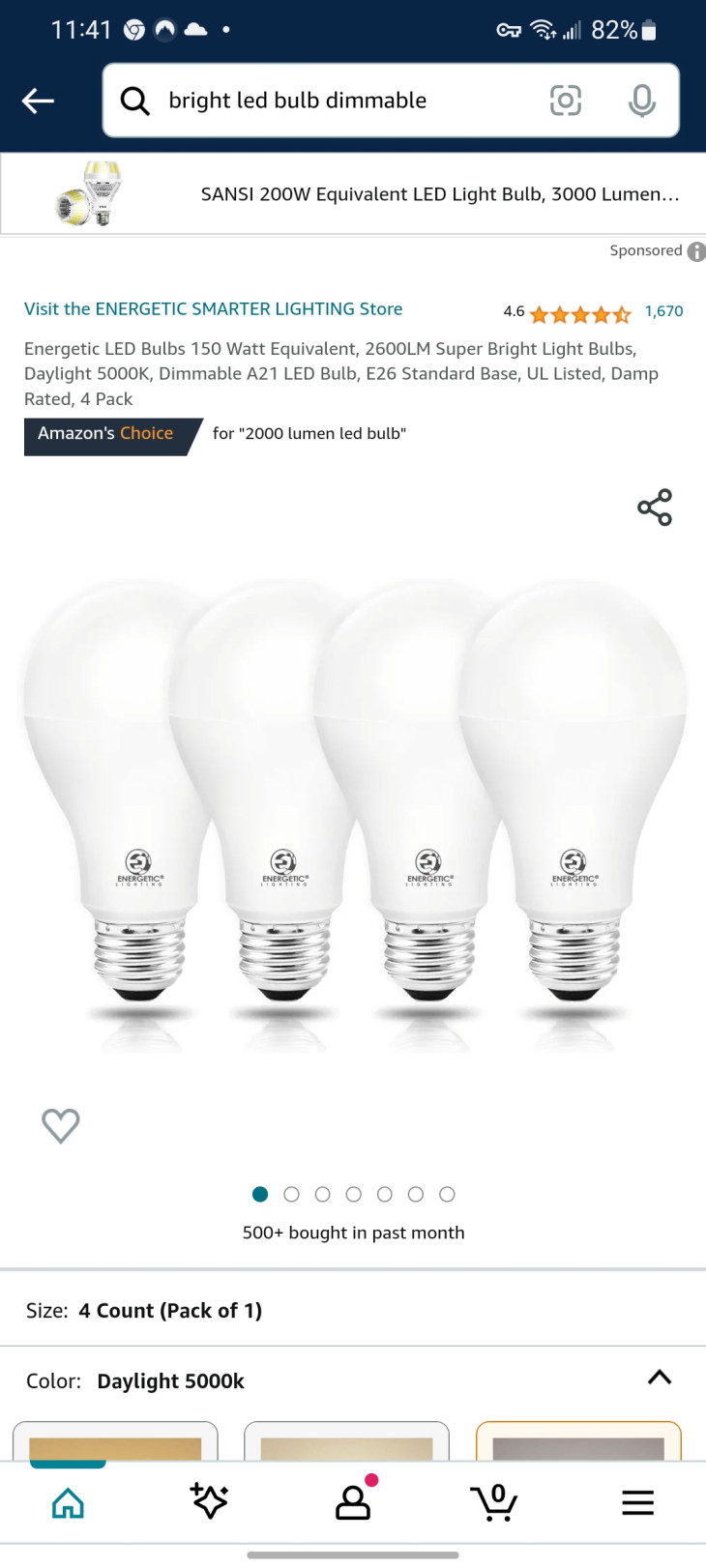The width and height of the screenshot is (706, 1568).
Task: Open the main product image of bulbs
Action: 353,812
